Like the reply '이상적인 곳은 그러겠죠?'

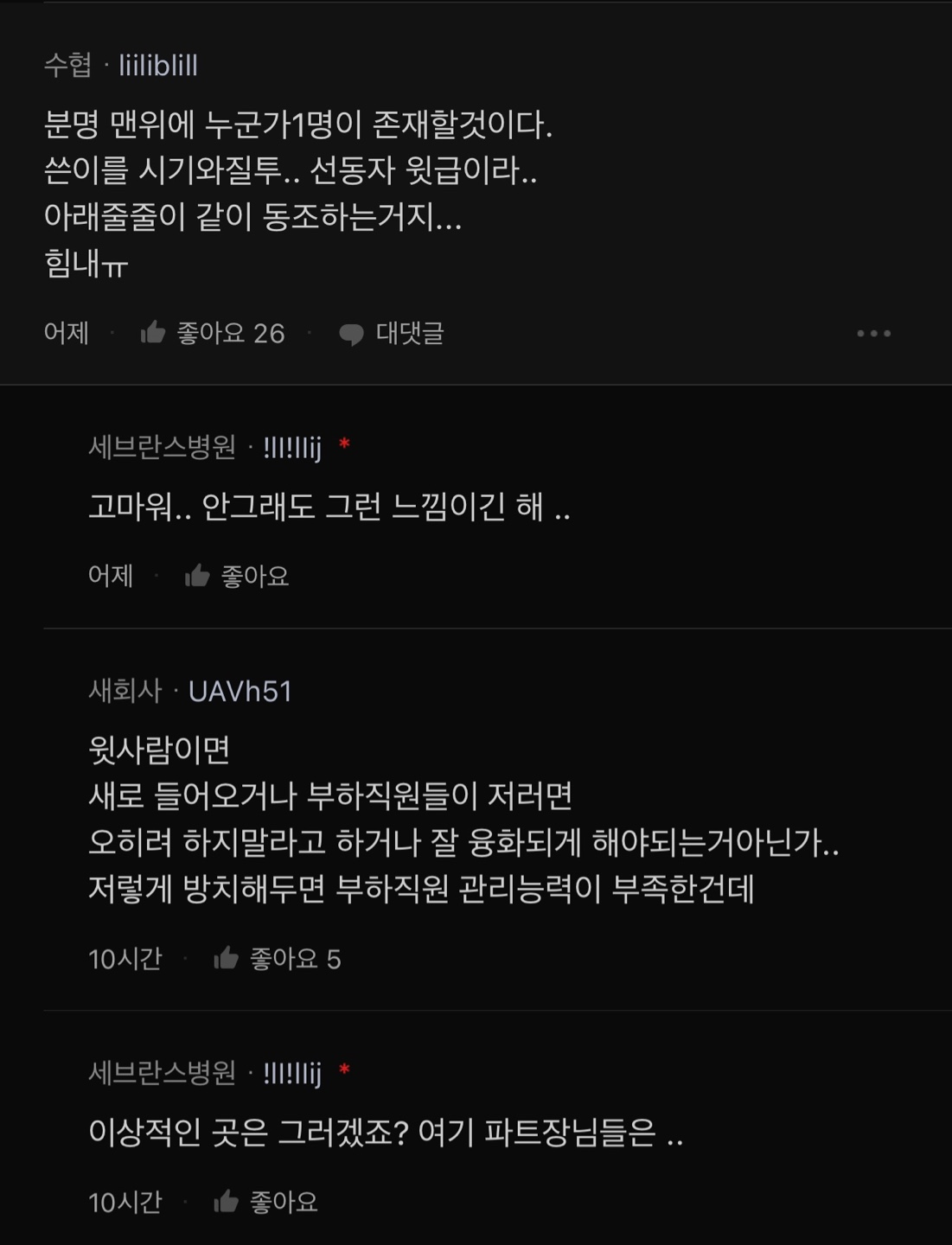[265, 1201]
